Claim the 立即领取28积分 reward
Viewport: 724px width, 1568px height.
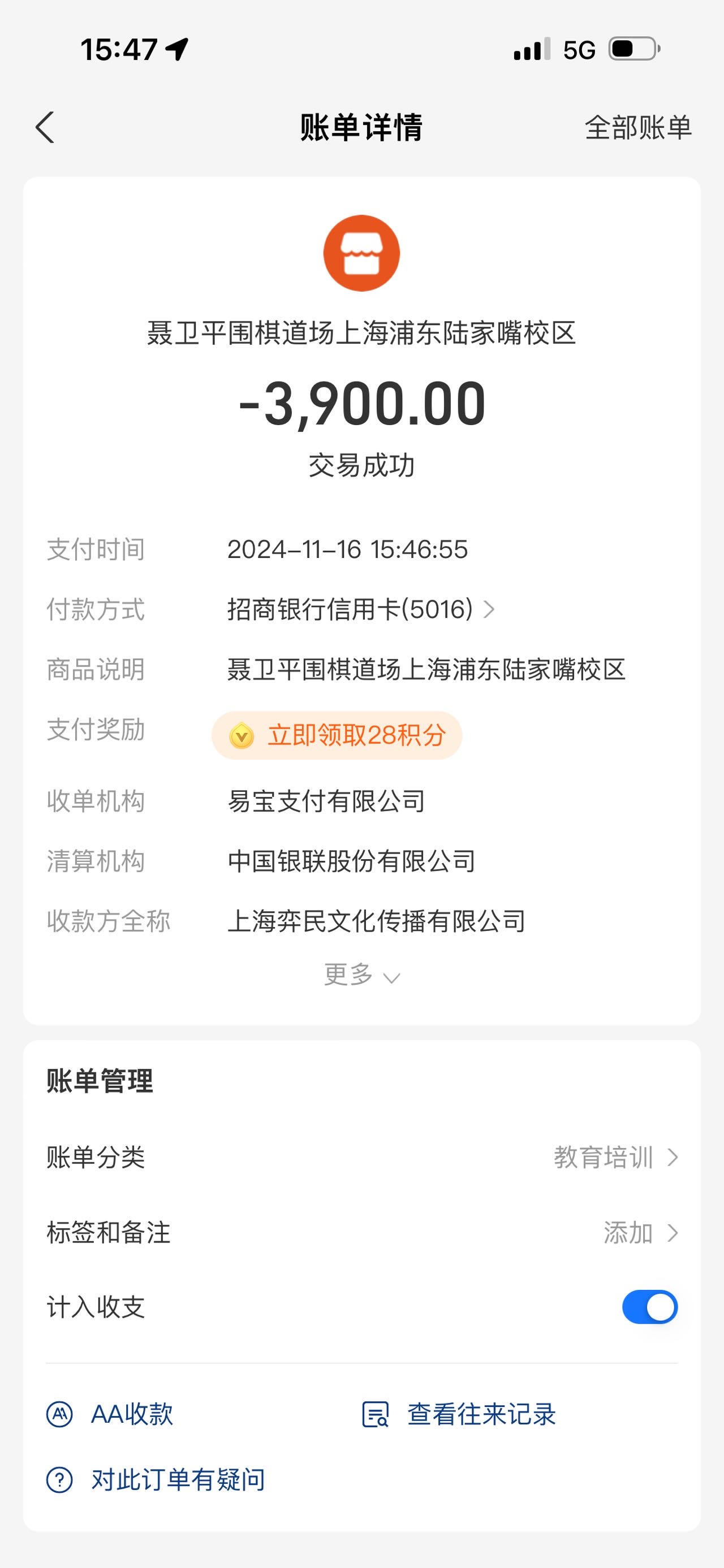tap(337, 735)
